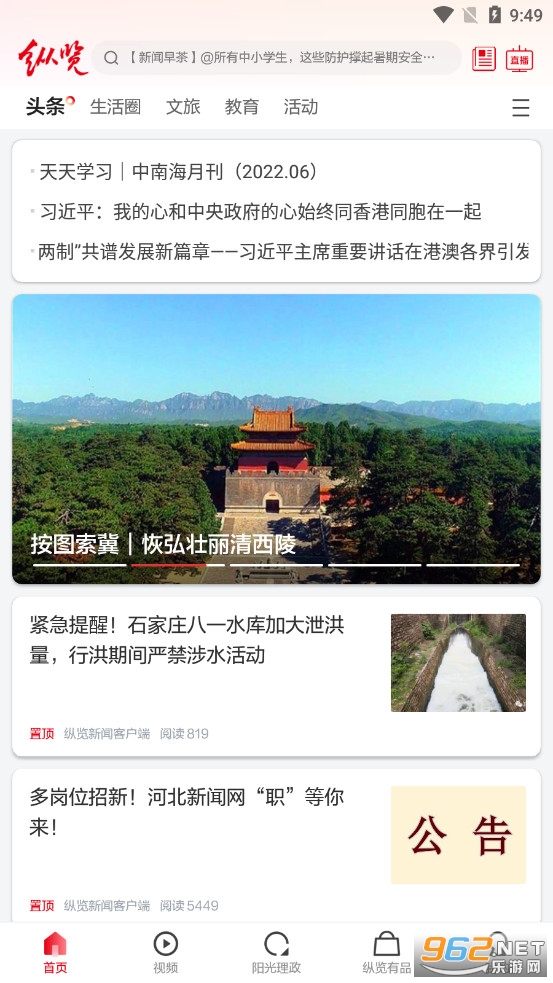Open the 直播 live broadcast icon
This screenshot has width=553, height=983.
click(519, 58)
